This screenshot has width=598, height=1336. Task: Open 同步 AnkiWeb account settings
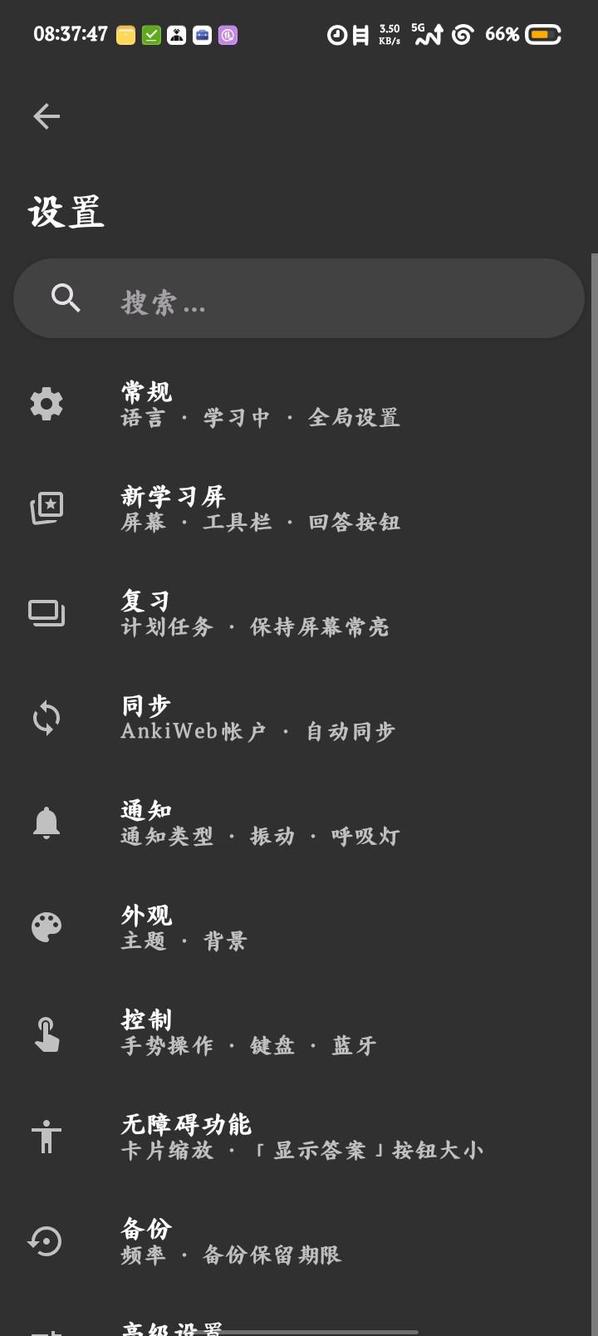pos(299,718)
